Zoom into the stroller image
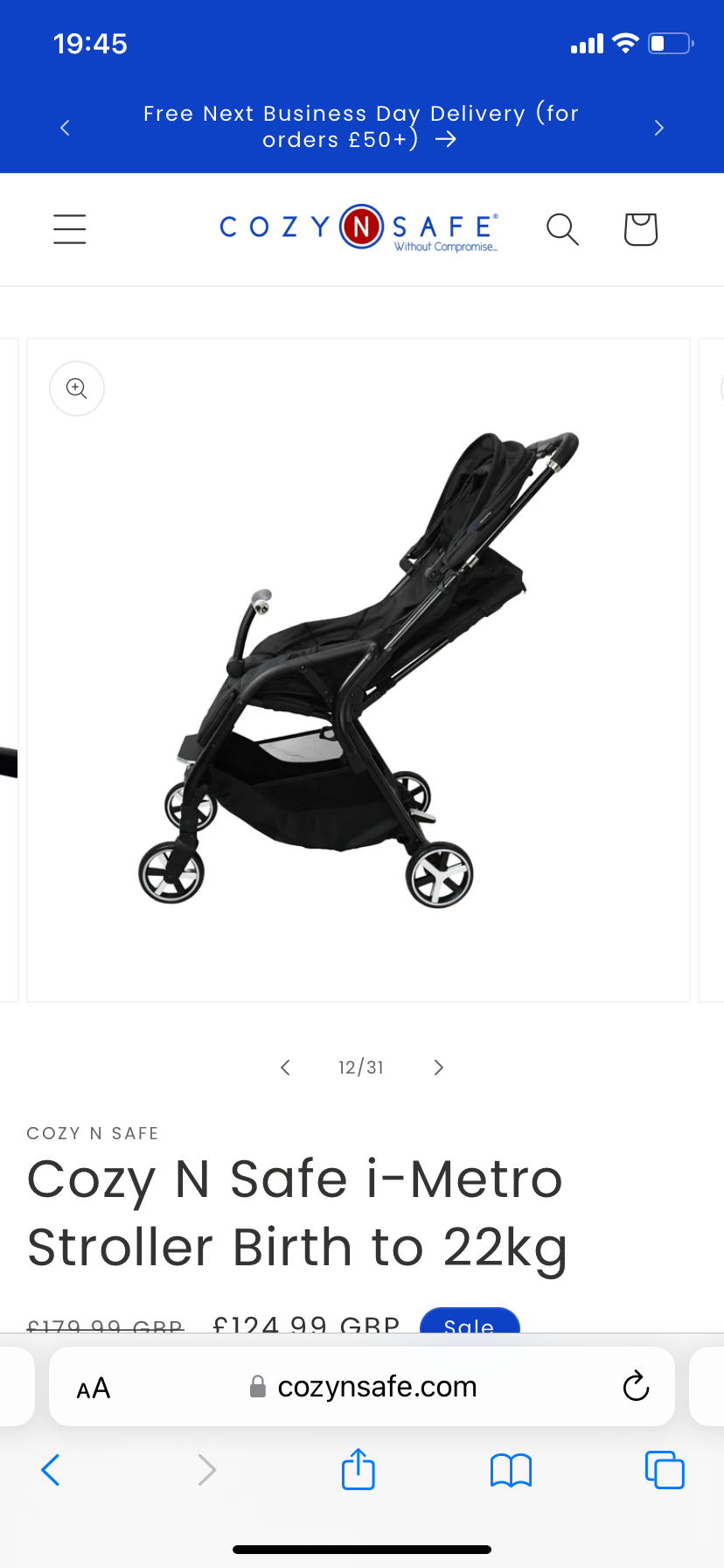 [77, 388]
